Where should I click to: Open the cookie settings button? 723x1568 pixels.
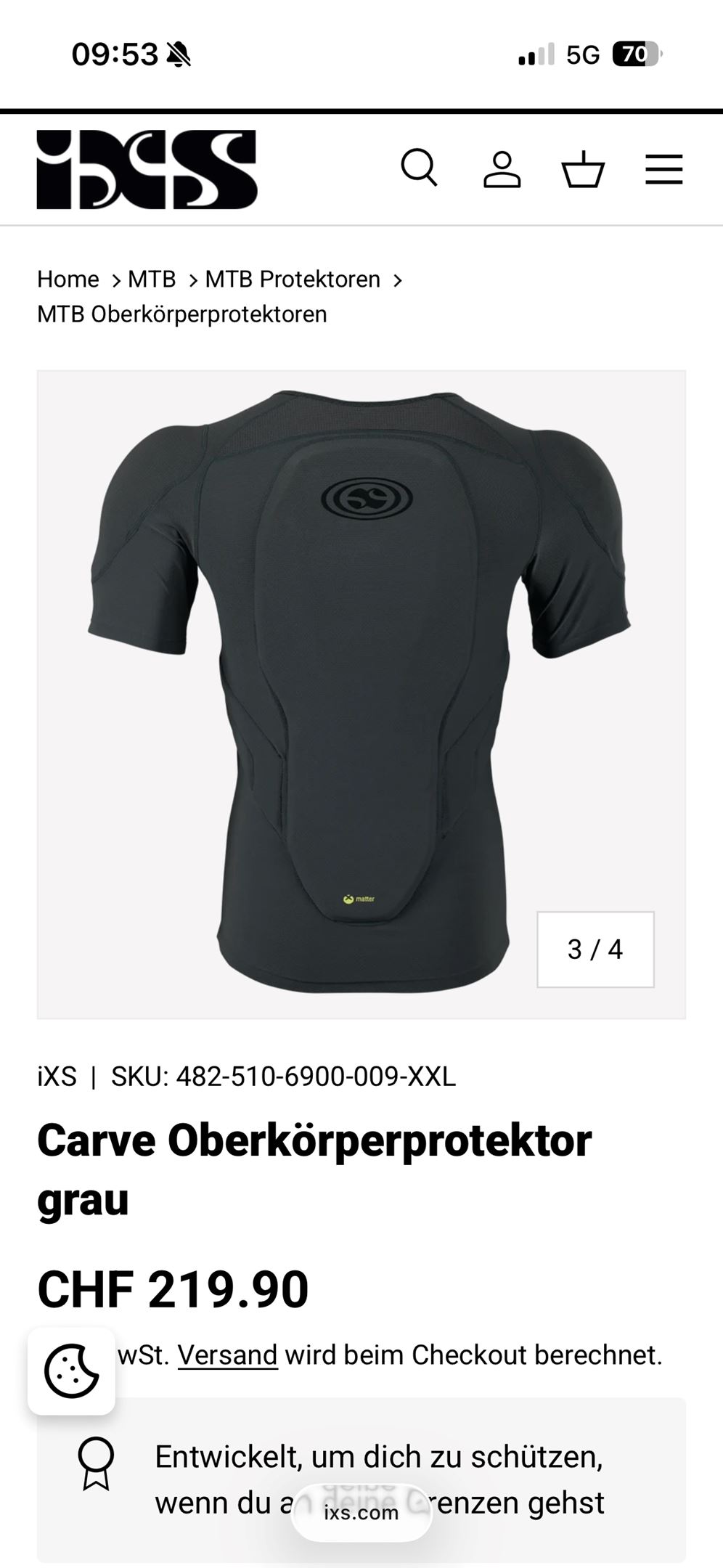(71, 1371)
